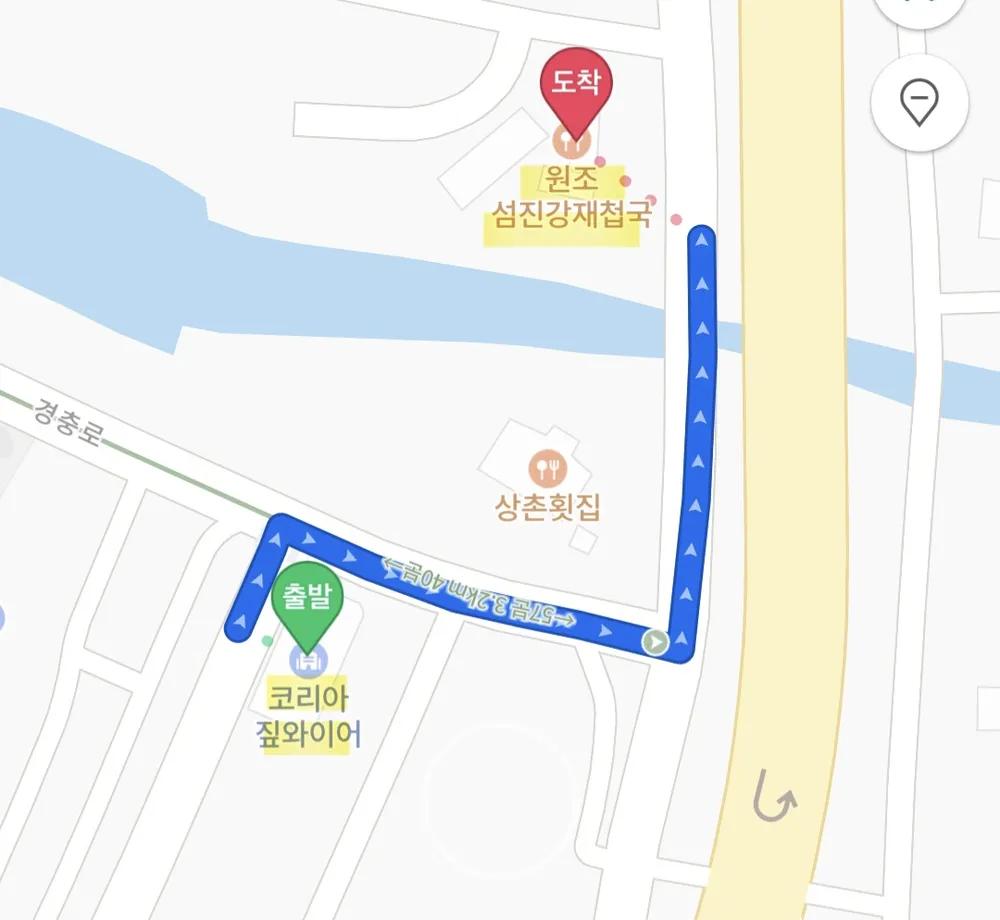
Task: Open the 코리아 짚와이어 place marker
Action: coord(309,661)
